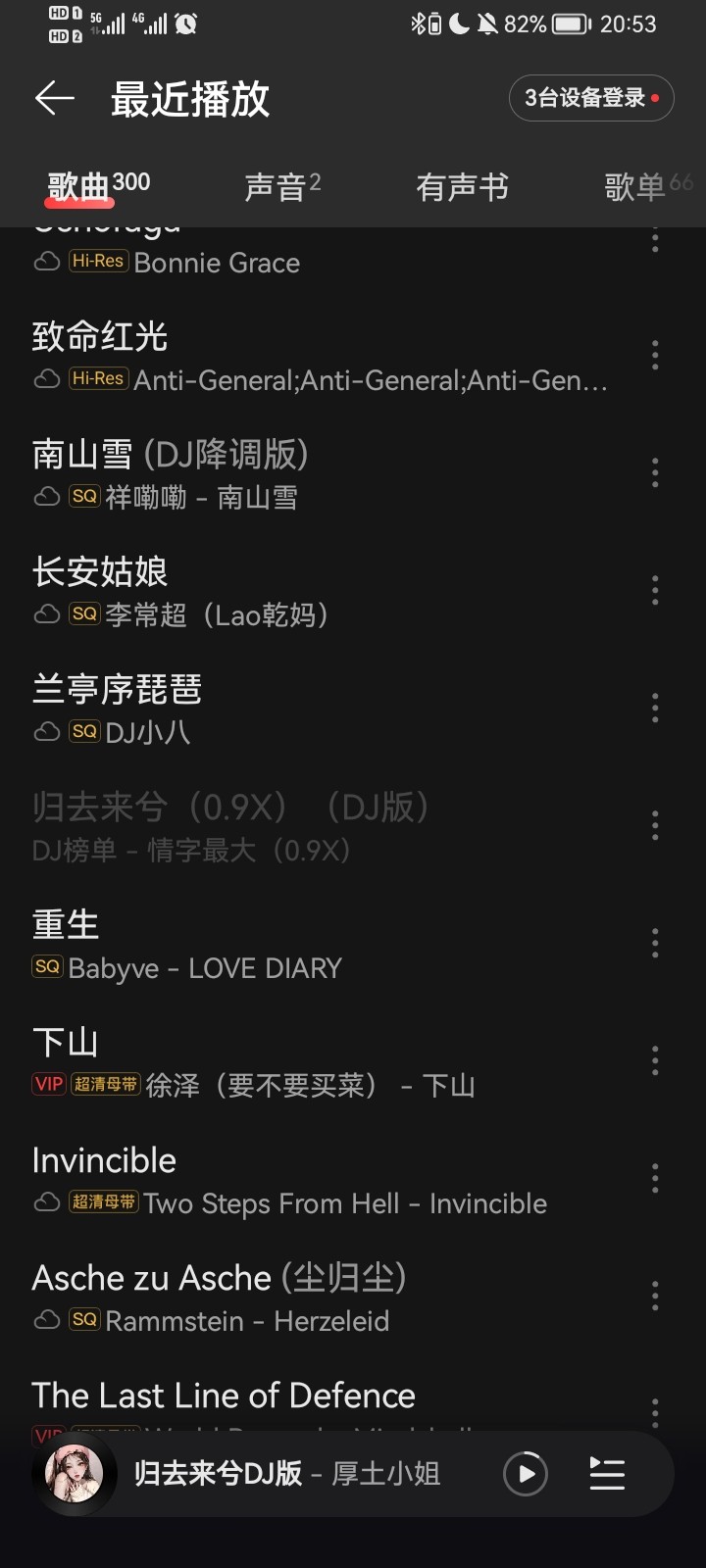Select the 歌曲 tab
706x1568 pixels.
[x=98, y=185]
